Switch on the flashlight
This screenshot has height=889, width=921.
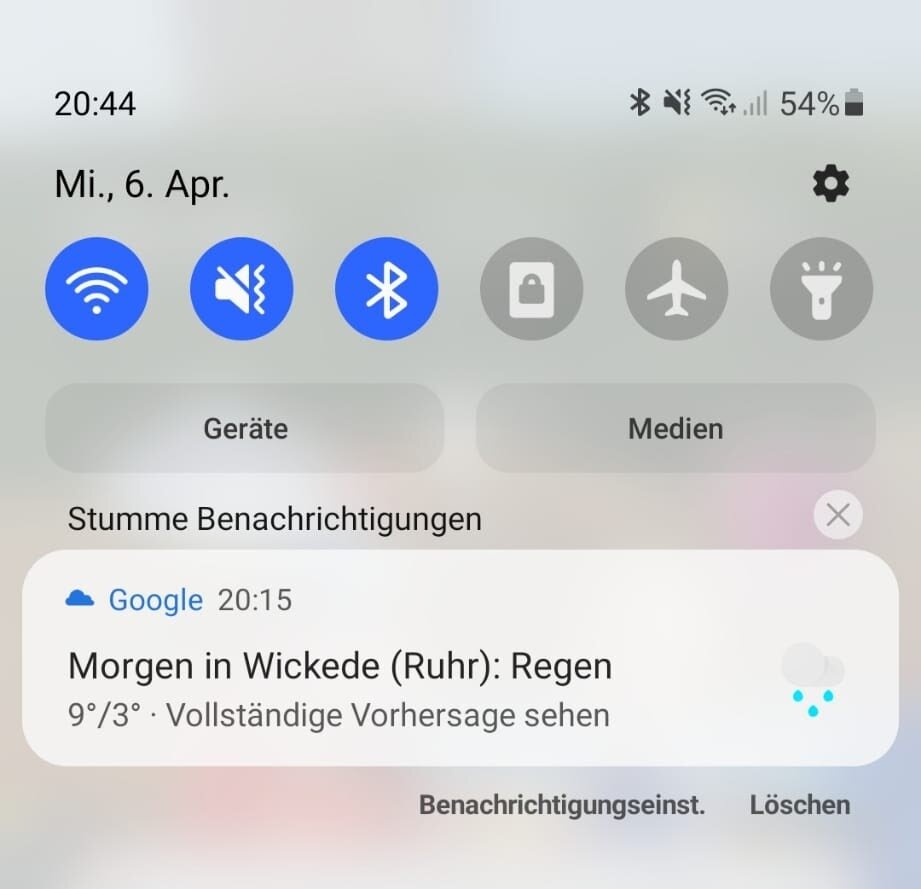point(821,289)
